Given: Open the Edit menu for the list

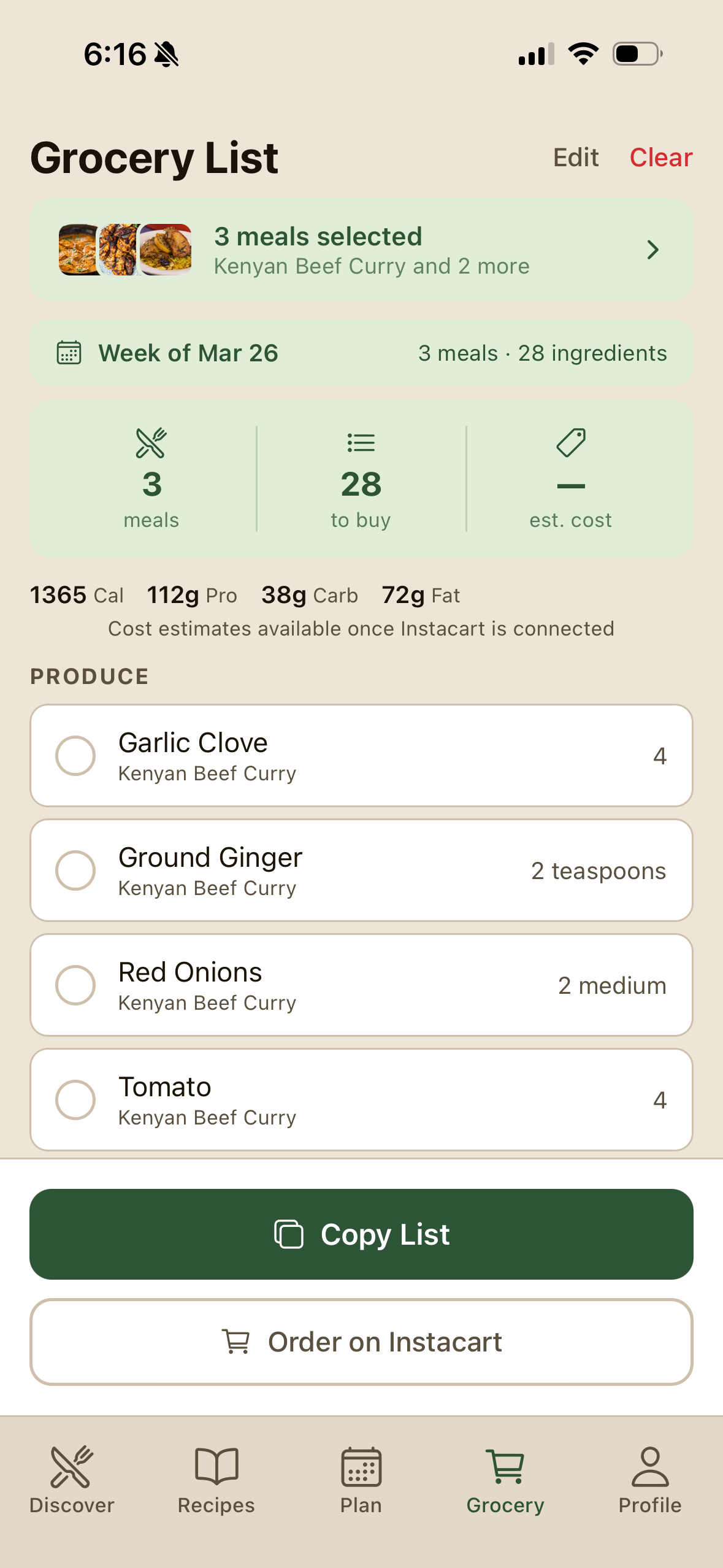Looking at the screenshot, I should click(x=575, y=158).
